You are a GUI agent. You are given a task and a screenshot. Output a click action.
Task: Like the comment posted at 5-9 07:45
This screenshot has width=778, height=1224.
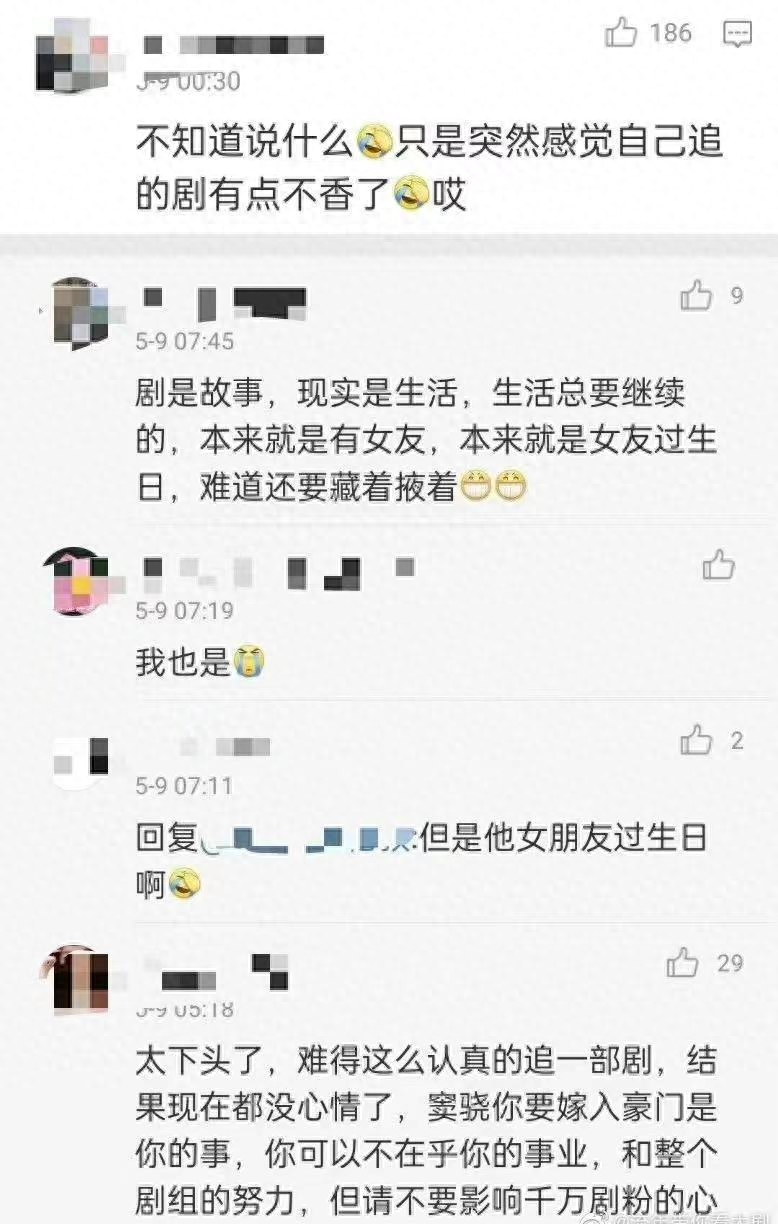(696, 296)
